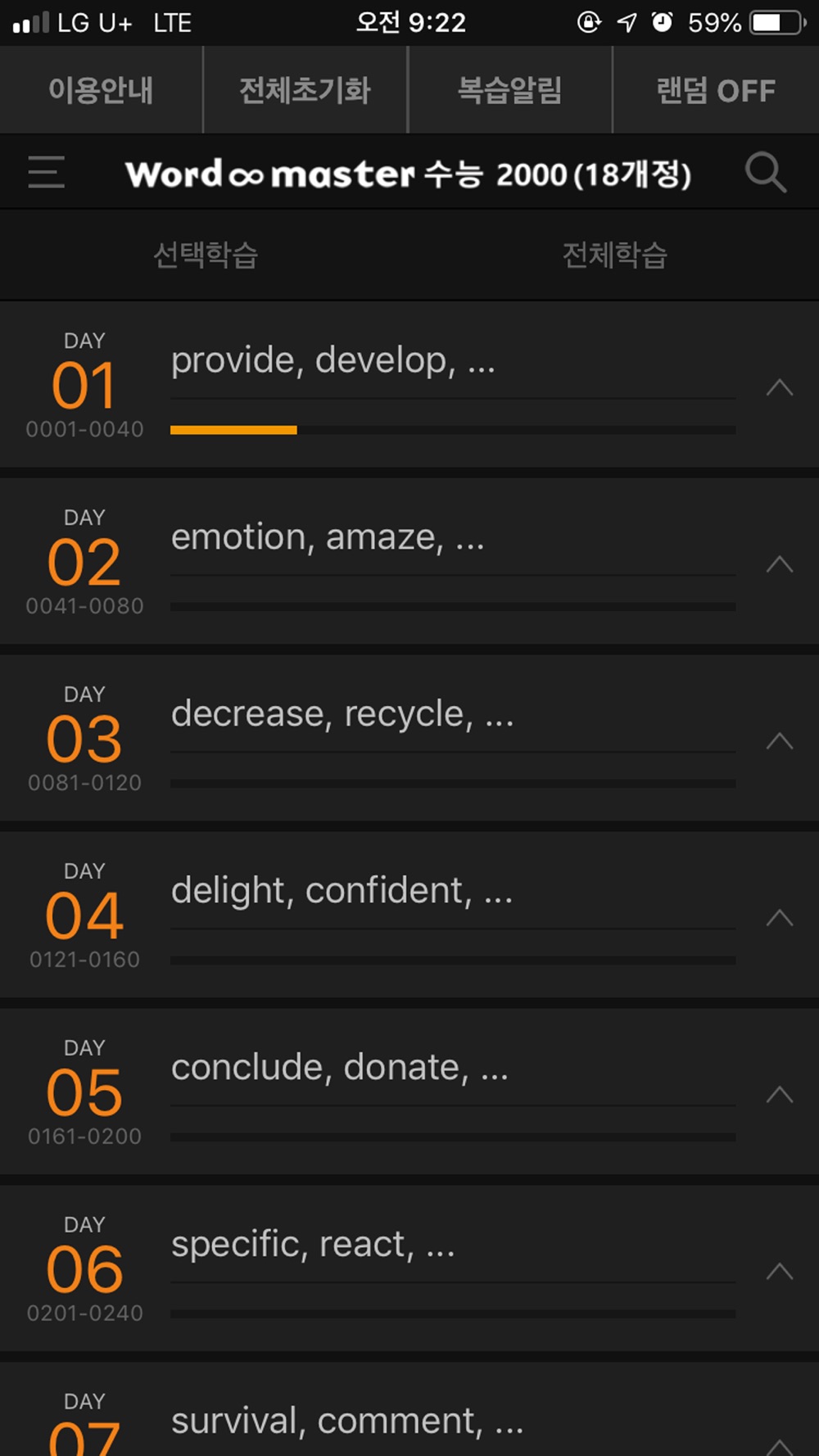This screenshot has height=1456, width=819.
Task: Open the hamburger drawer menu
Action: (x=46, y=172)
